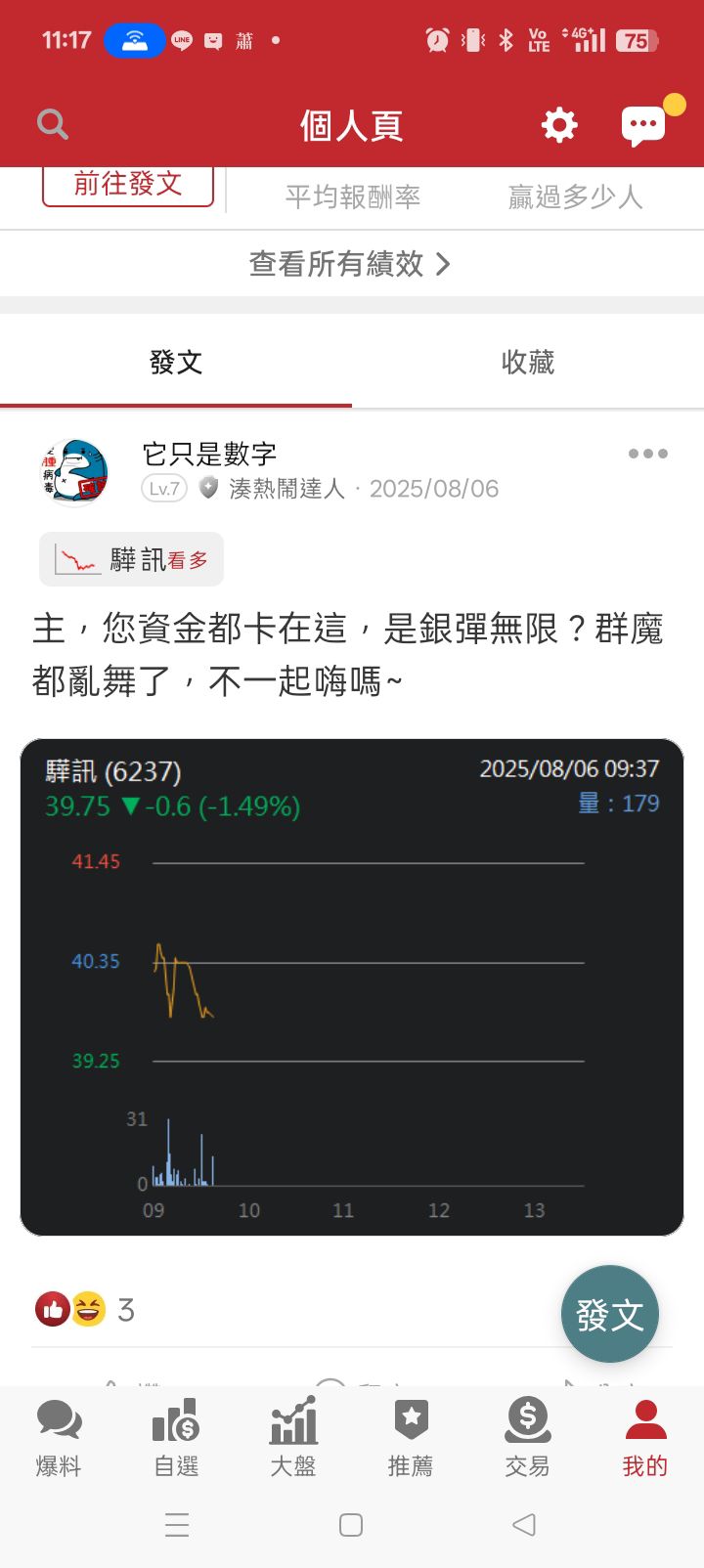Open the messages chat bubble icon

(643, 125)
